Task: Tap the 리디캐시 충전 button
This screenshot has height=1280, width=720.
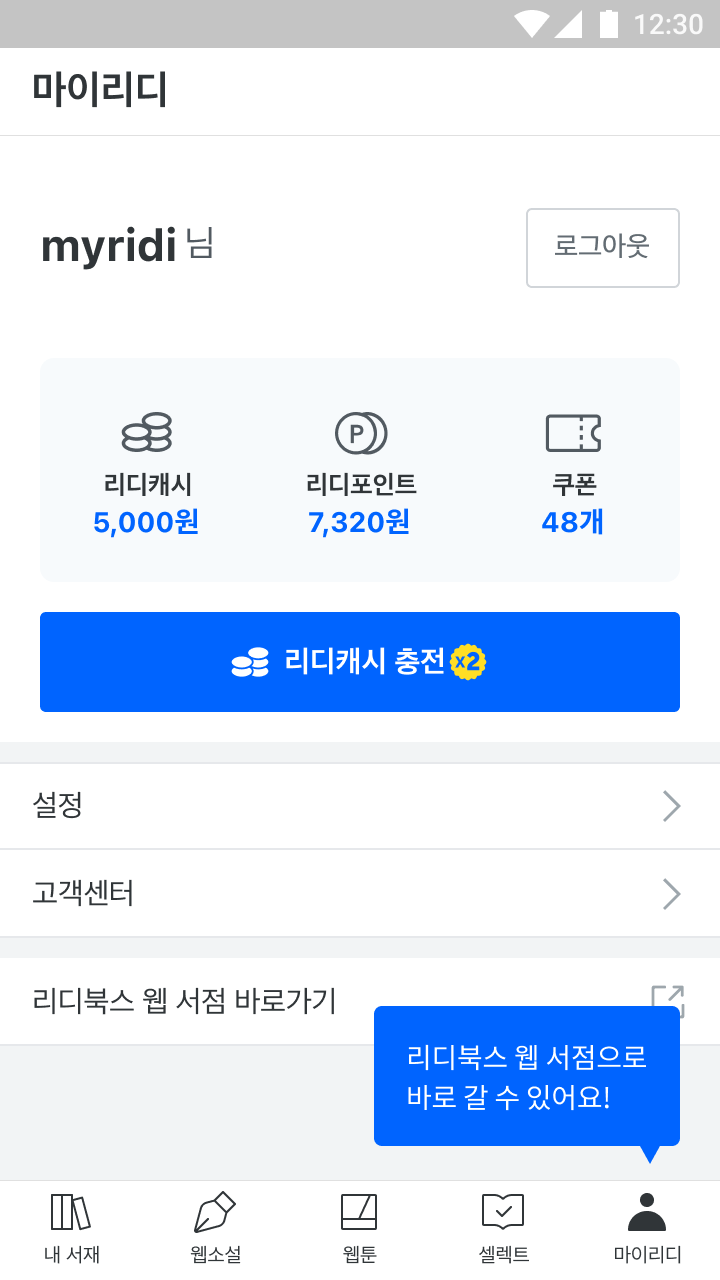Action: pyautogui.click(x=360, y=662)
